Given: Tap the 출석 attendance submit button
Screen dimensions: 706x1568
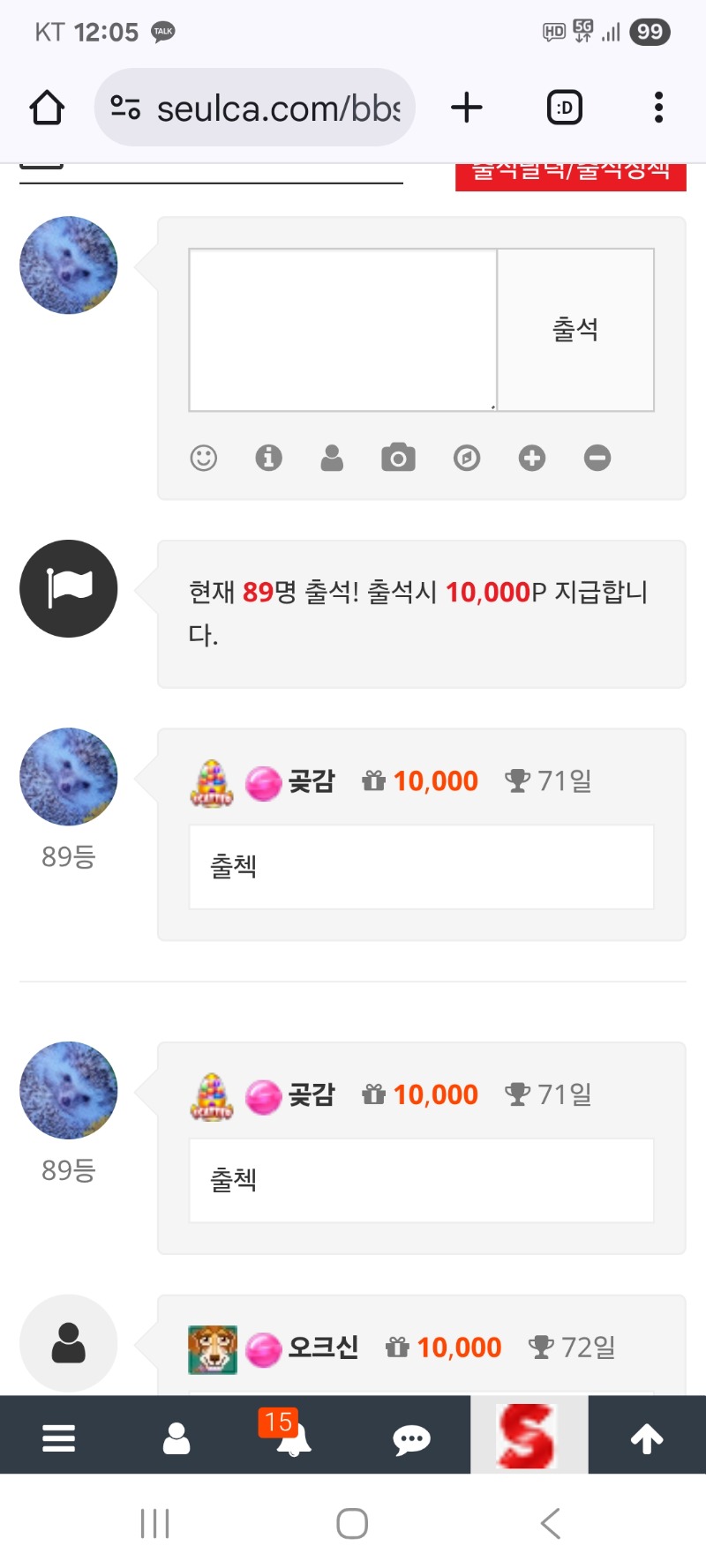Looking at the screenshot, I should pyautogui.click(x=575, y=330).
